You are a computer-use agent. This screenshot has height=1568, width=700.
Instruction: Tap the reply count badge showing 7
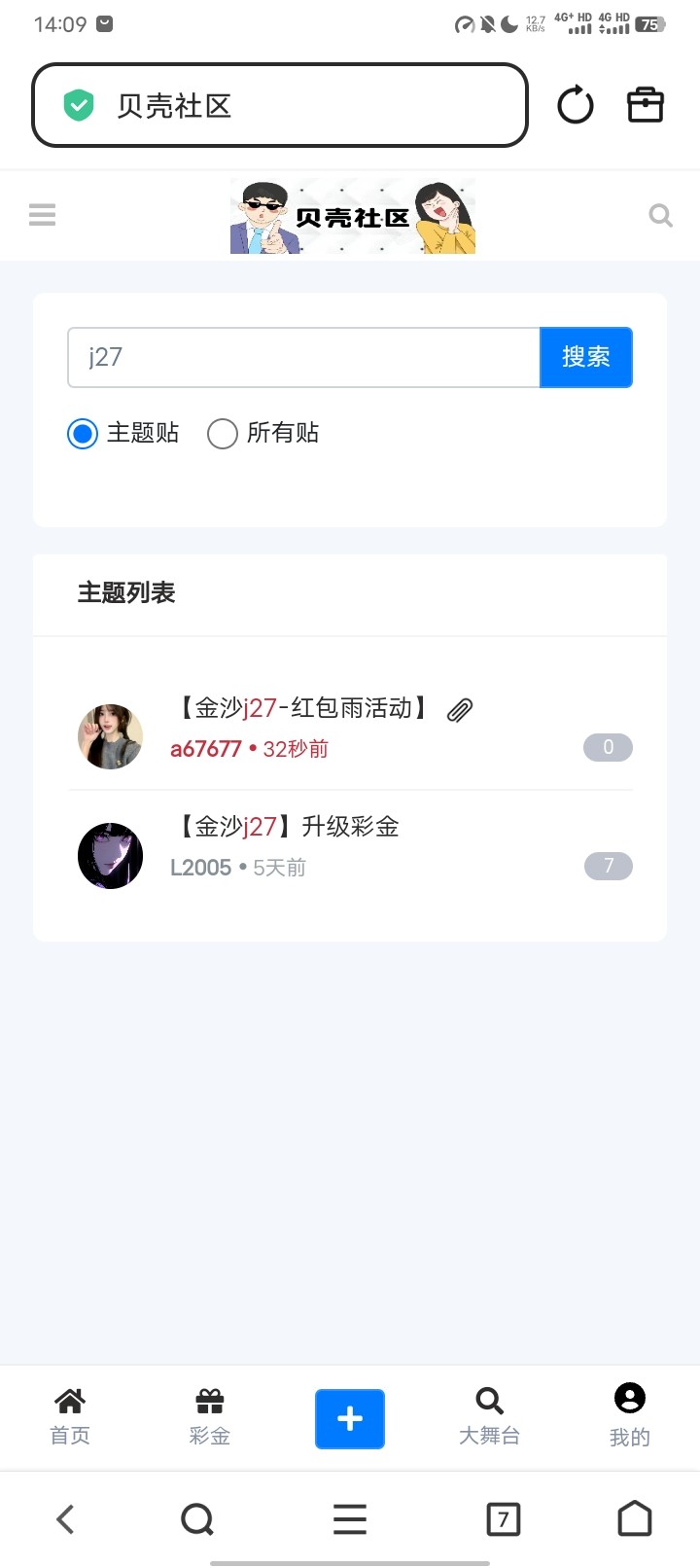(x=607, y=866)
